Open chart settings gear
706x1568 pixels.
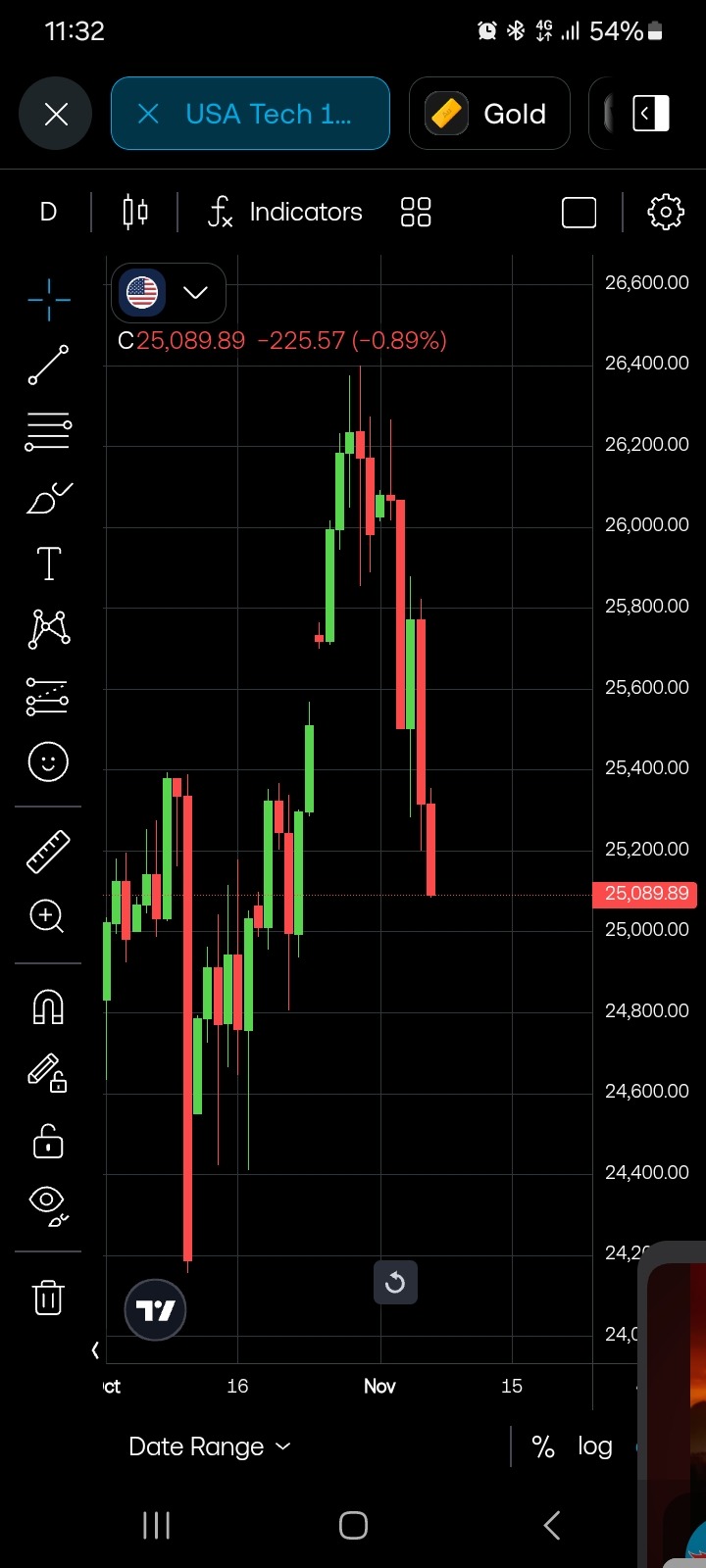666,212
